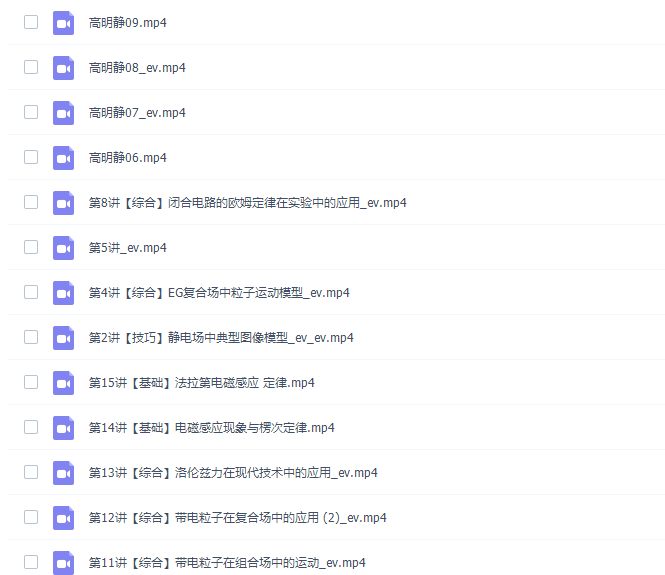This screenshot has width=665, height=575.
Task: Open 第14讲 电磁感应现象与楞次定律 video
Action: click(x=211, y=428)
